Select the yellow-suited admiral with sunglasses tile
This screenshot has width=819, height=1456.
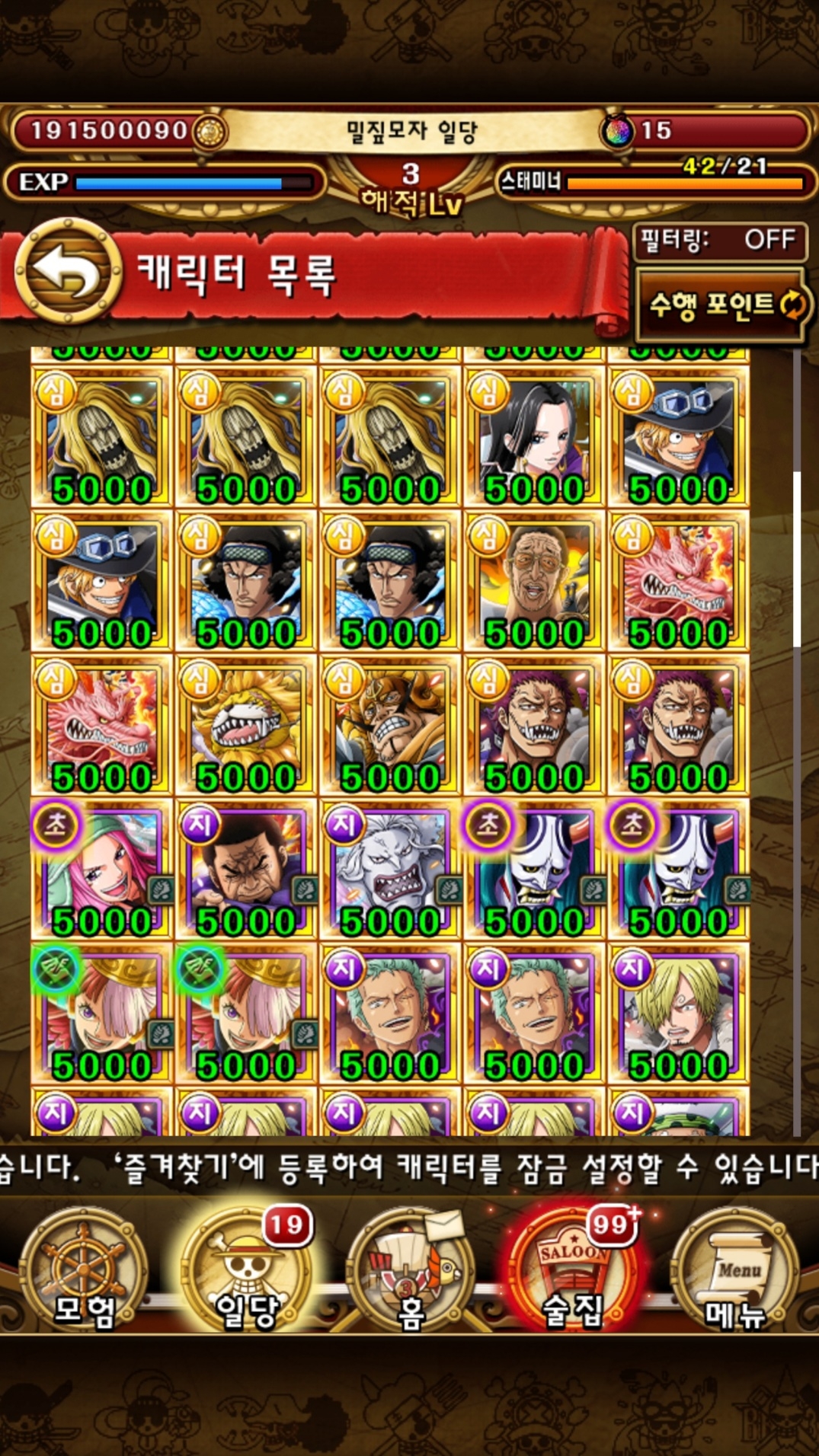(534, 581)
